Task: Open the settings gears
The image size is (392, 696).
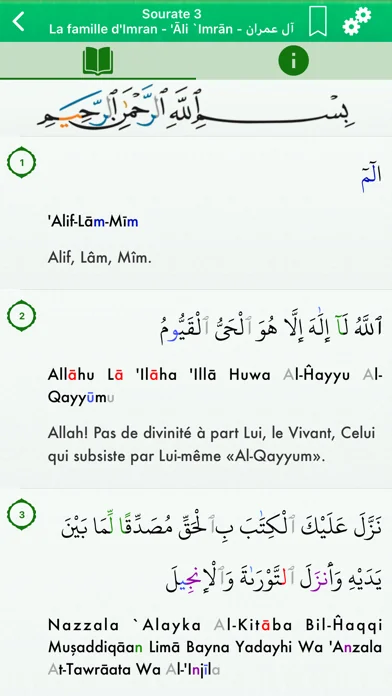Action: click(x=357, y=21)
